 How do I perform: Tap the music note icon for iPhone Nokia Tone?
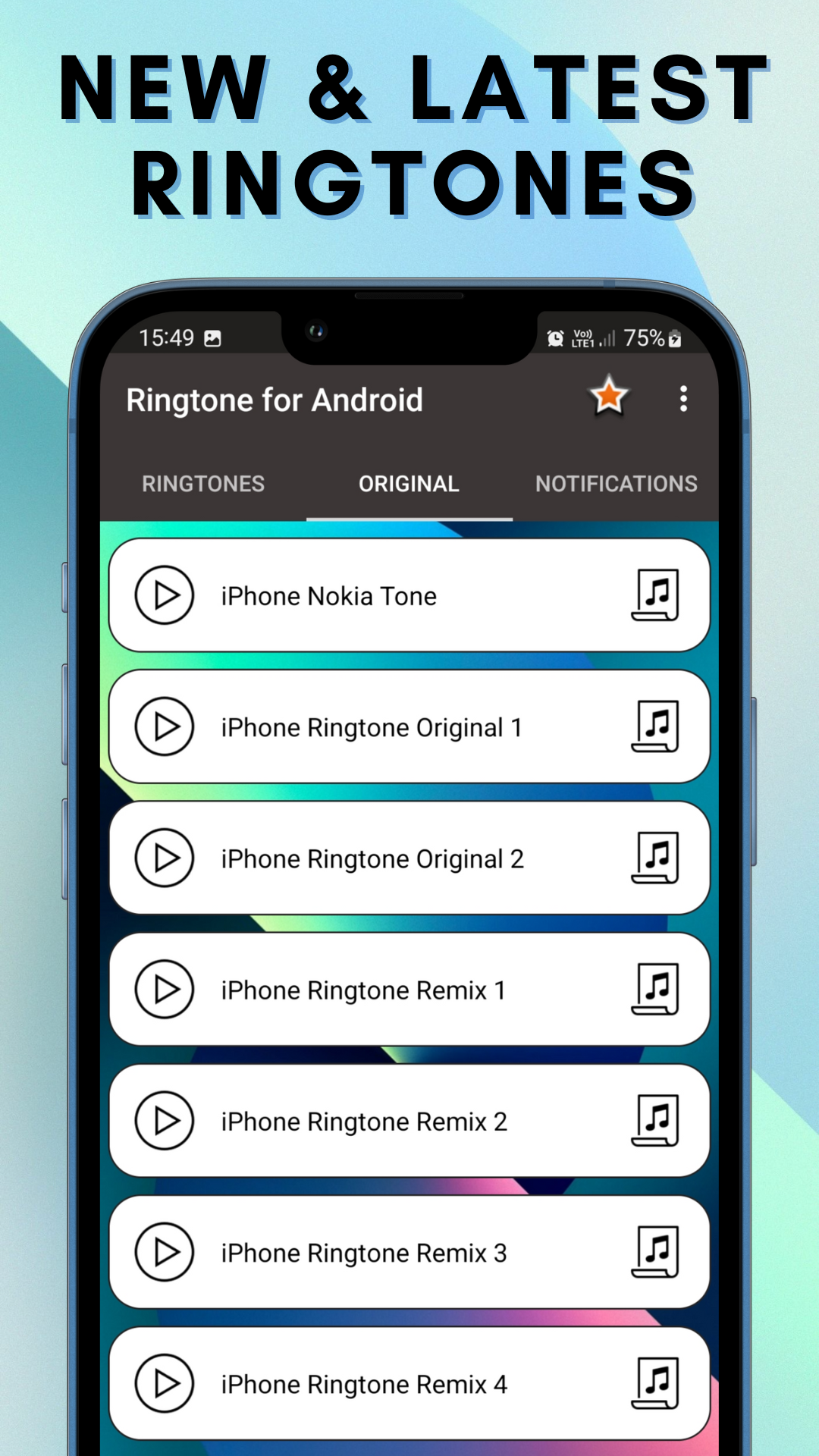(x=657, y=595)
